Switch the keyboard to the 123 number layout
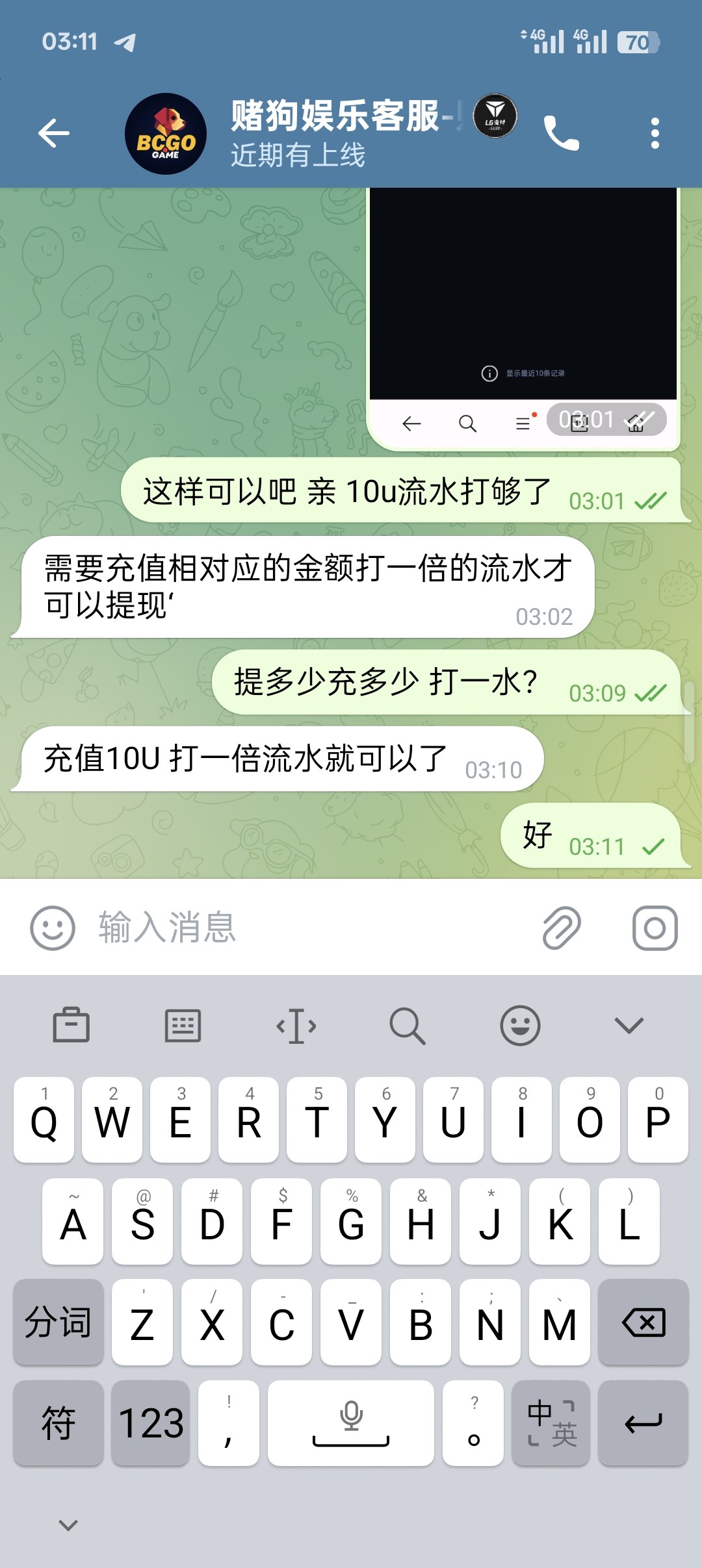Viewport: 702px width, 1568px height. 151,1423
